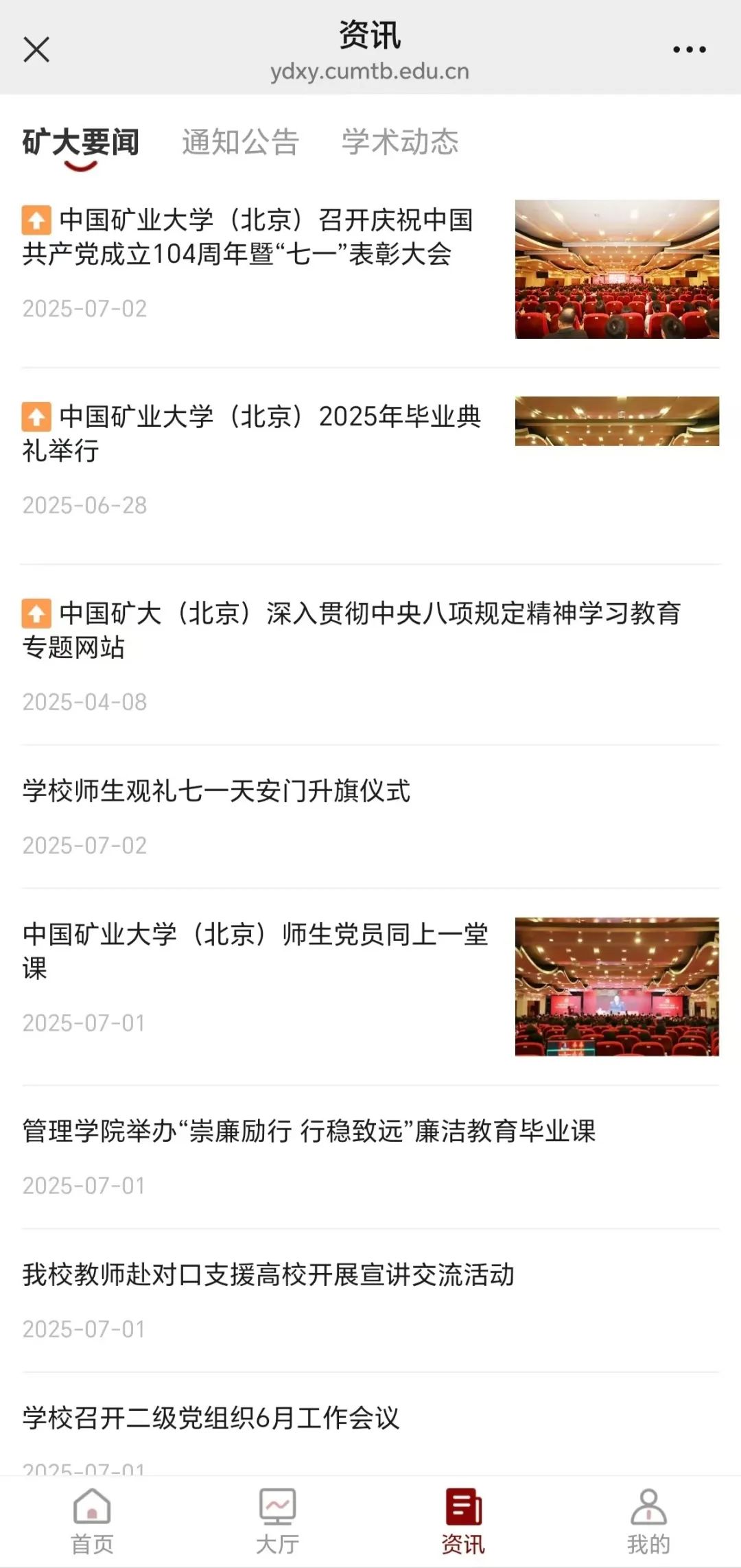Viewport: 741px width, 1568px height.
Task: Open the 八项规定精神学习教育专题网站 article
Action: click(351, 629)
